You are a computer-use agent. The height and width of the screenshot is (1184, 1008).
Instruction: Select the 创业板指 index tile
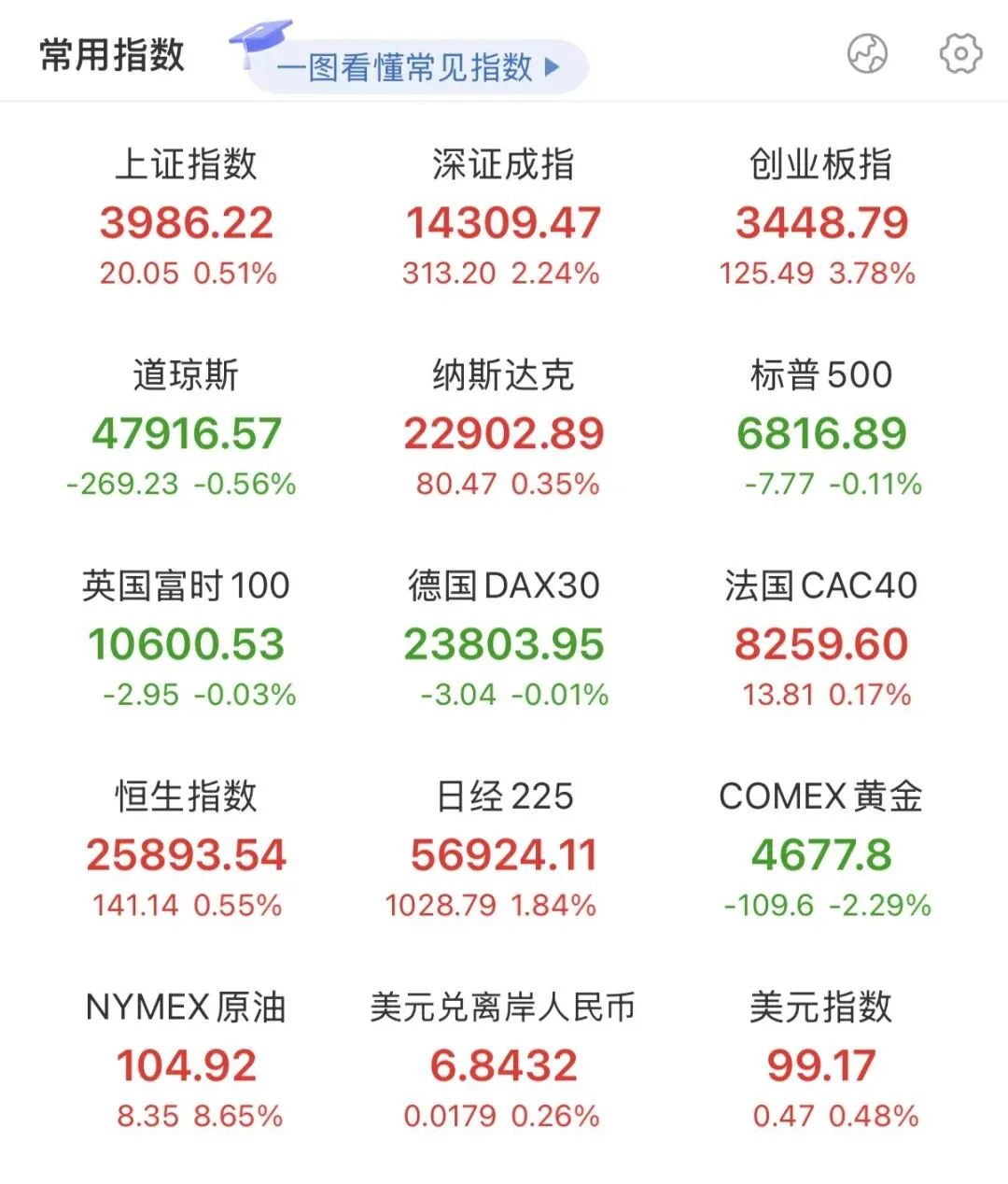coord(820,220)
